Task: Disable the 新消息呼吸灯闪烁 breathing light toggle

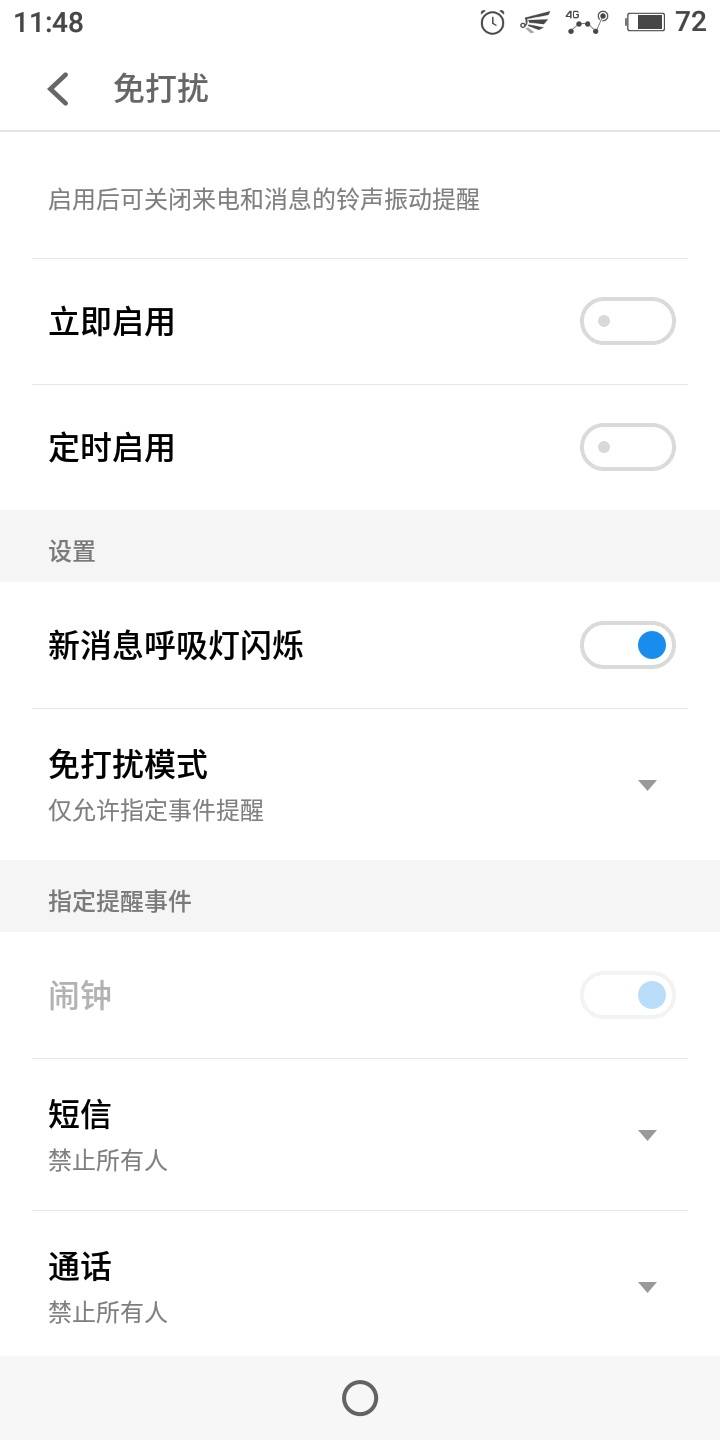Action: tap(627, 645)
